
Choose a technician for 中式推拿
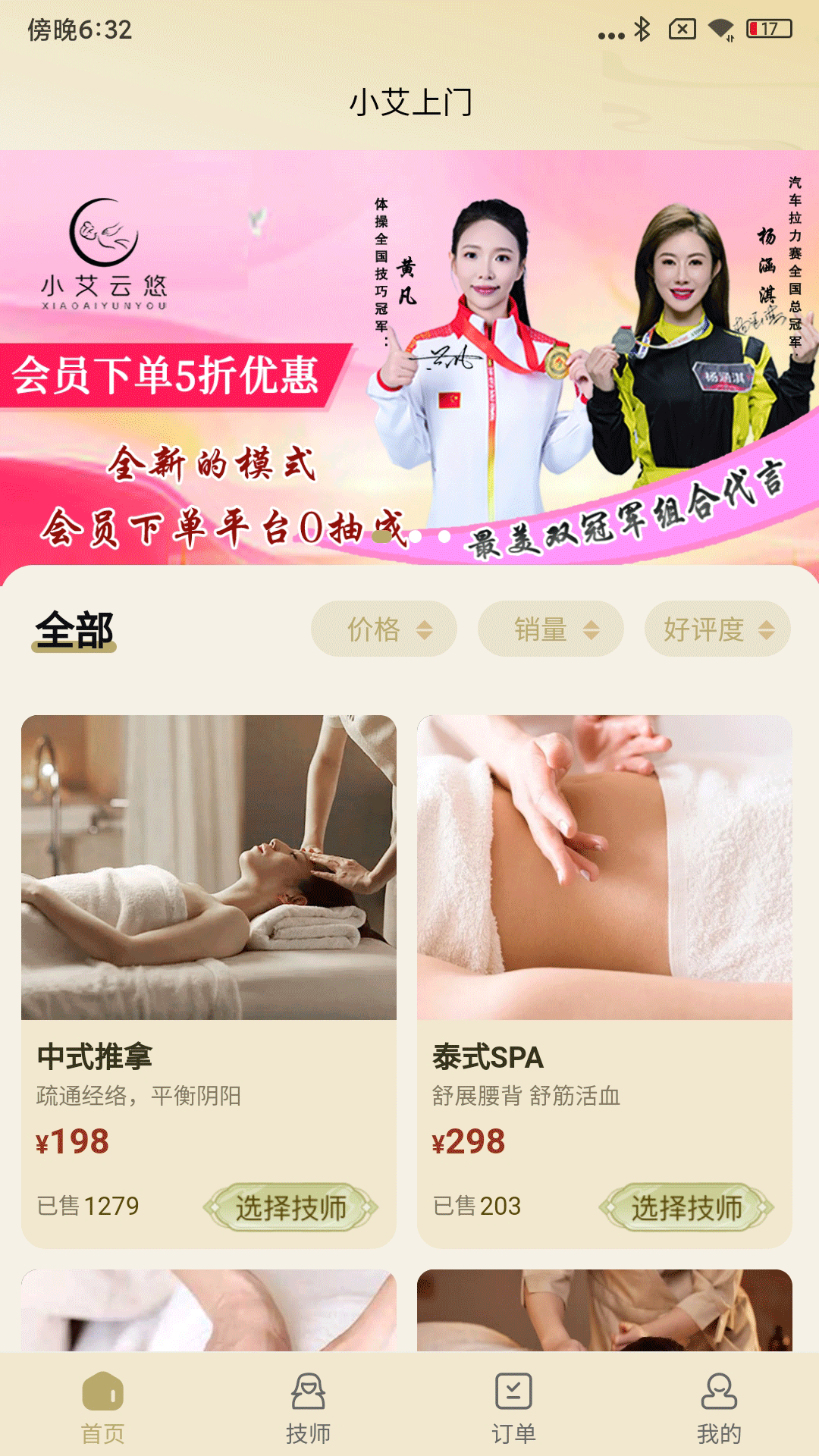pos(290,1207)
